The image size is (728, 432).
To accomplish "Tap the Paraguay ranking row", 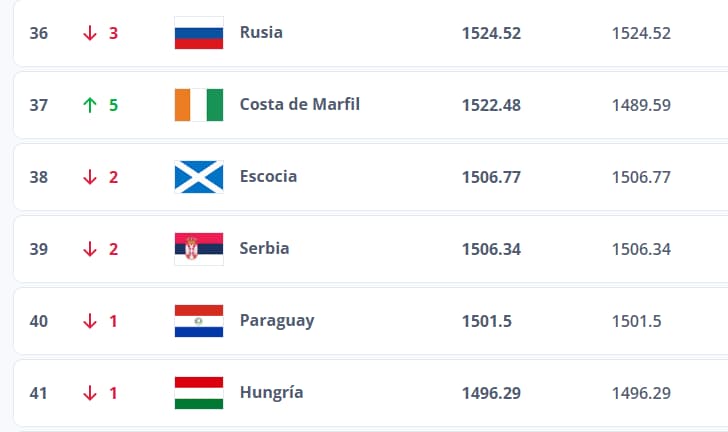I will 276,320.
